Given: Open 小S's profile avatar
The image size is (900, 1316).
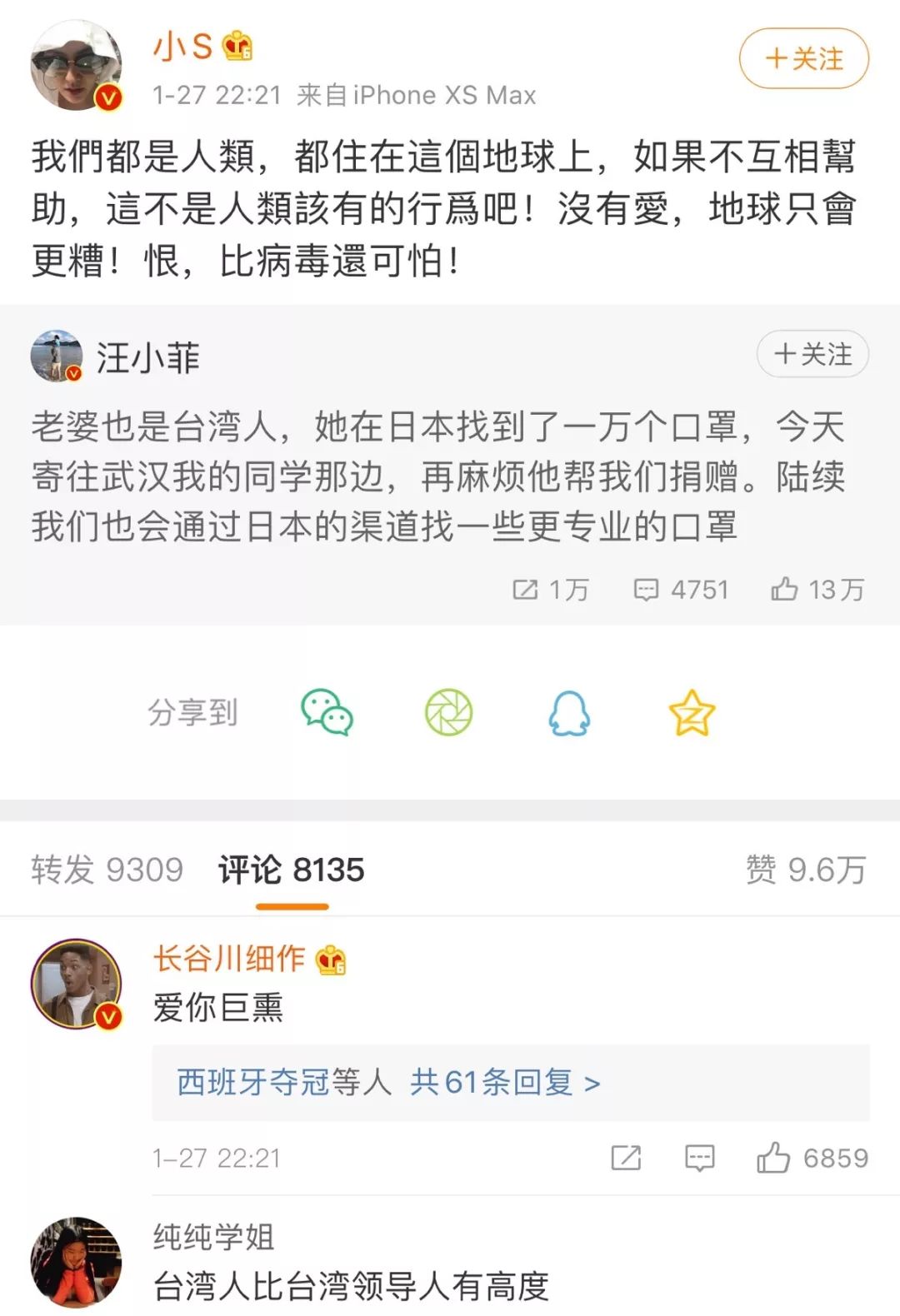Looking at the screenshot, I should click(x=76, y=66).
